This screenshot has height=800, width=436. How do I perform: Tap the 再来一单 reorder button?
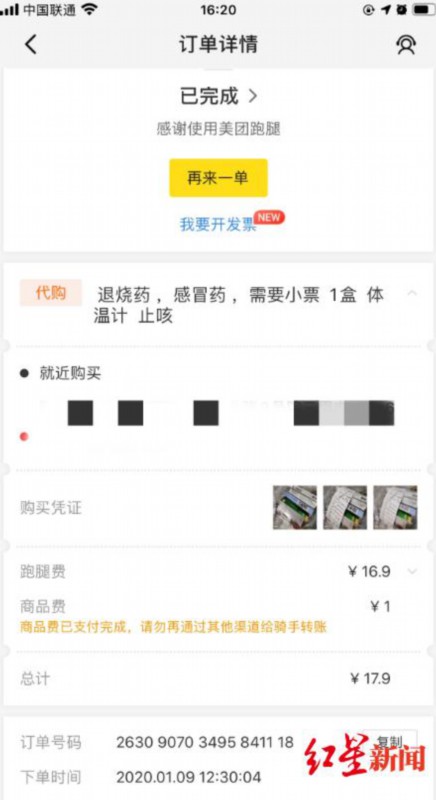tap(218, 178)
